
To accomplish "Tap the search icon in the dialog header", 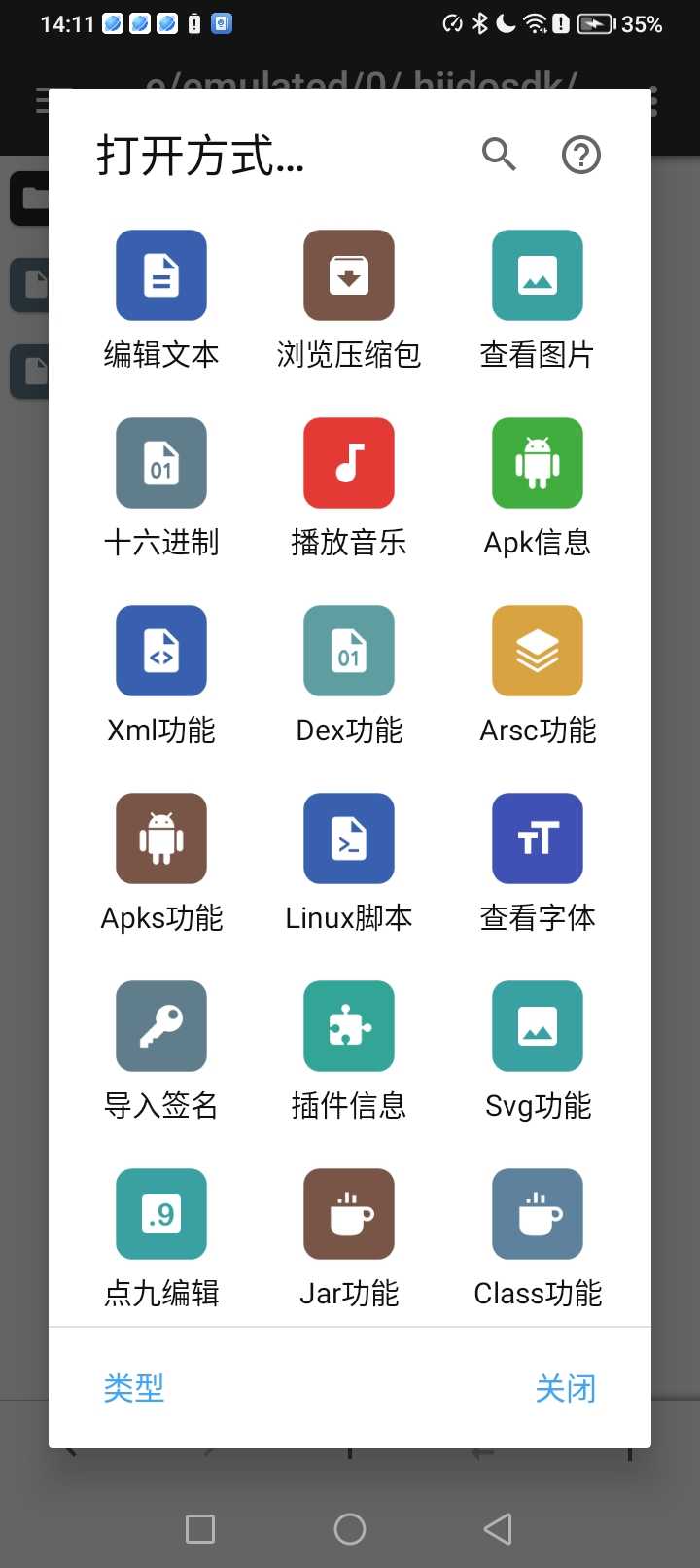I will pos(499,154).
